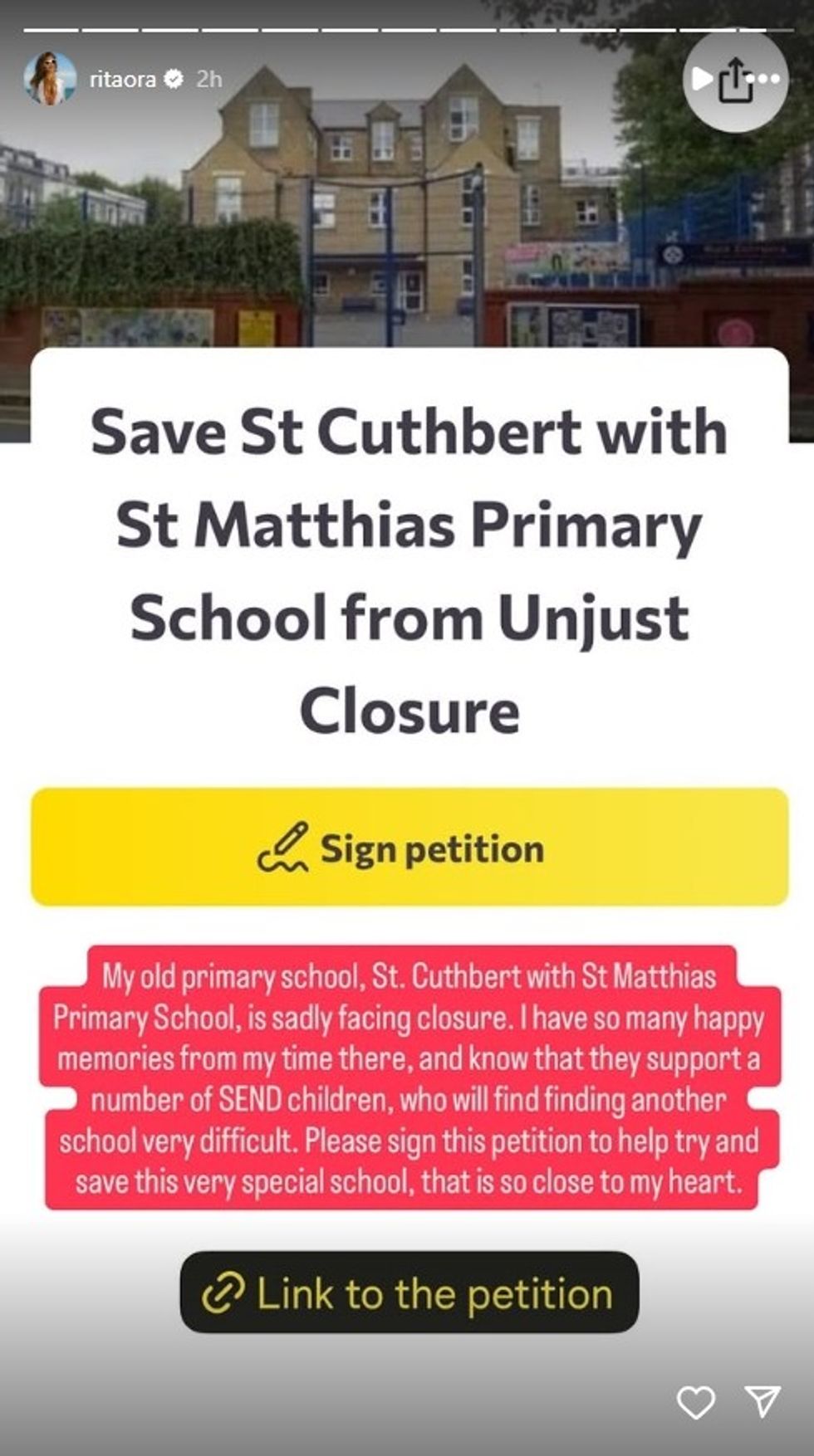Like this story with the heart
This screenshot has width=814, height=1456.
click(695, 1402)
